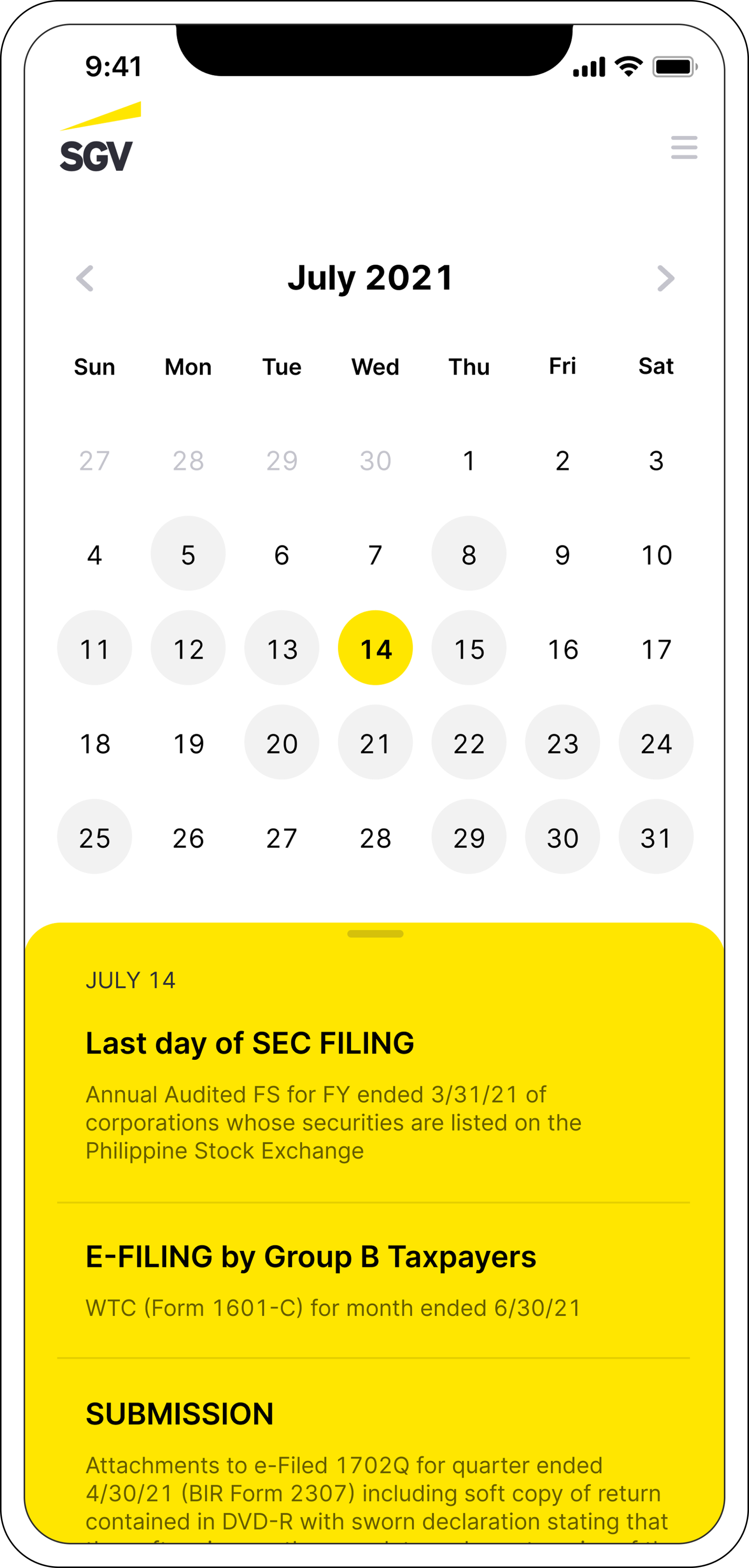
Task: Select July 8 on the calendar
Action: pyautogui.click(x=468, y=554)
